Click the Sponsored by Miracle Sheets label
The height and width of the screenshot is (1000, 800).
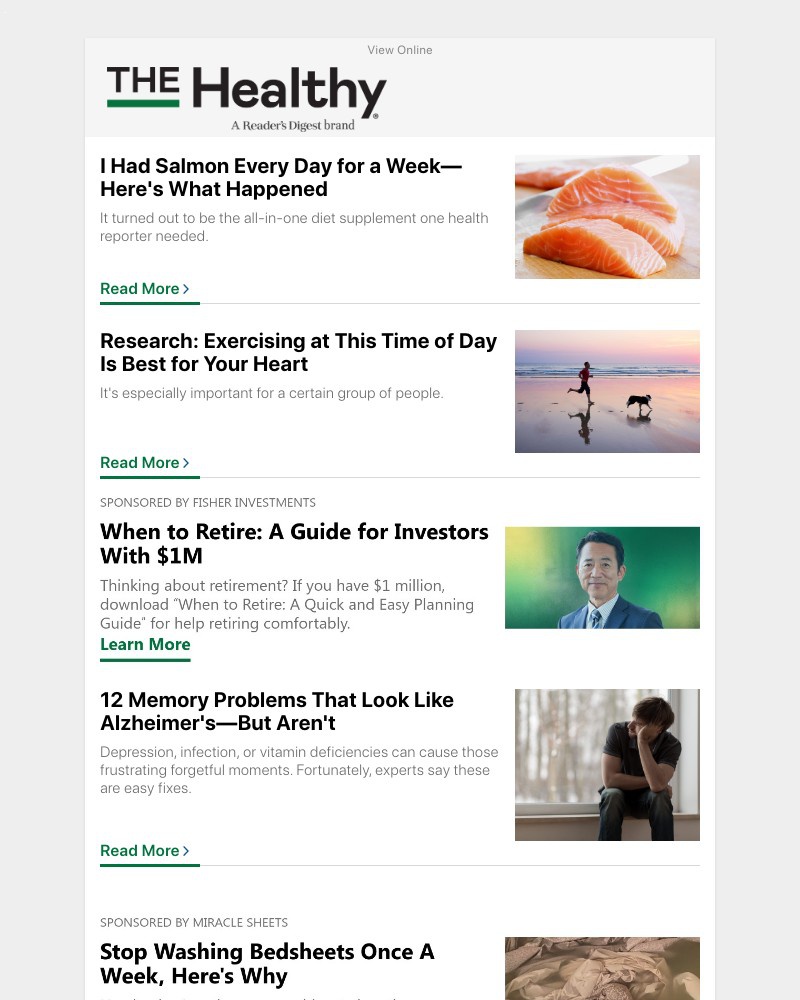coord(194,922)
